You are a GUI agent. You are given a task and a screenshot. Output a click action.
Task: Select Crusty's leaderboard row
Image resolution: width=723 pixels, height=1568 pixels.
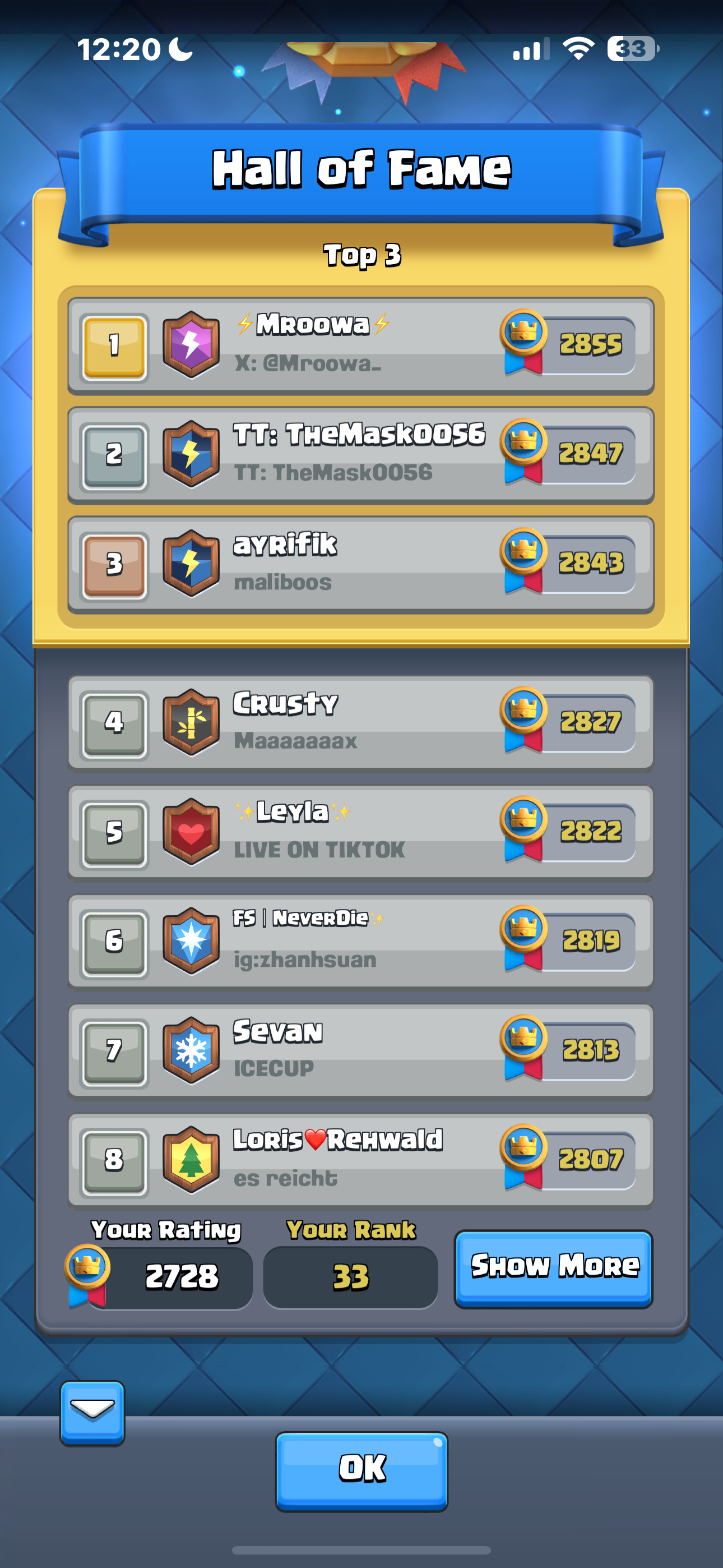coord(360,722)
